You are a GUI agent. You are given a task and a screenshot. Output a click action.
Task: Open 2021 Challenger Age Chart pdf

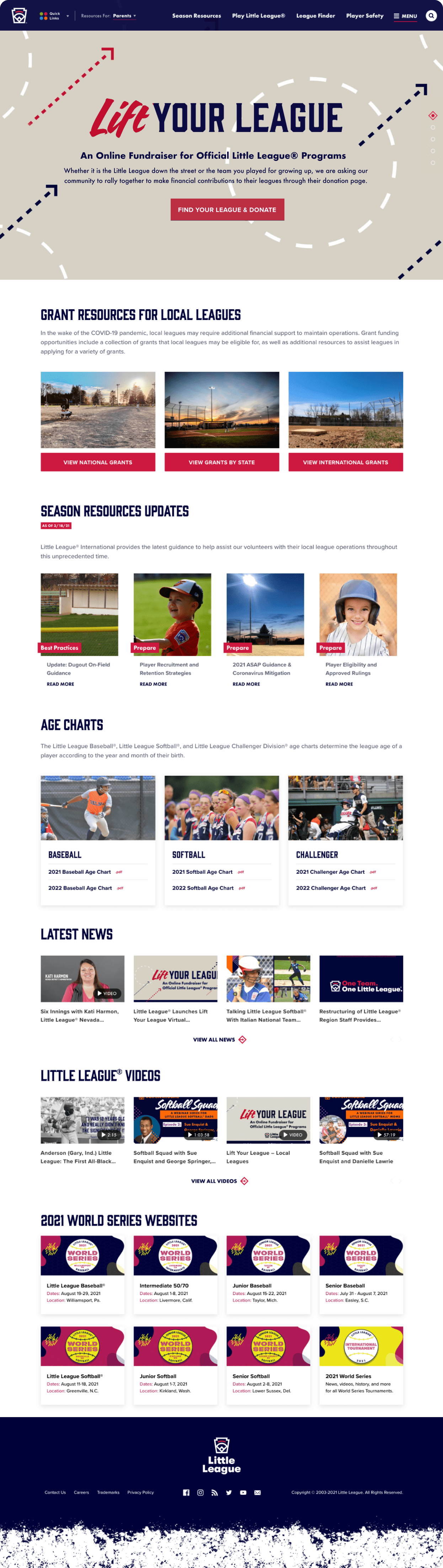(x=330, y=872)
